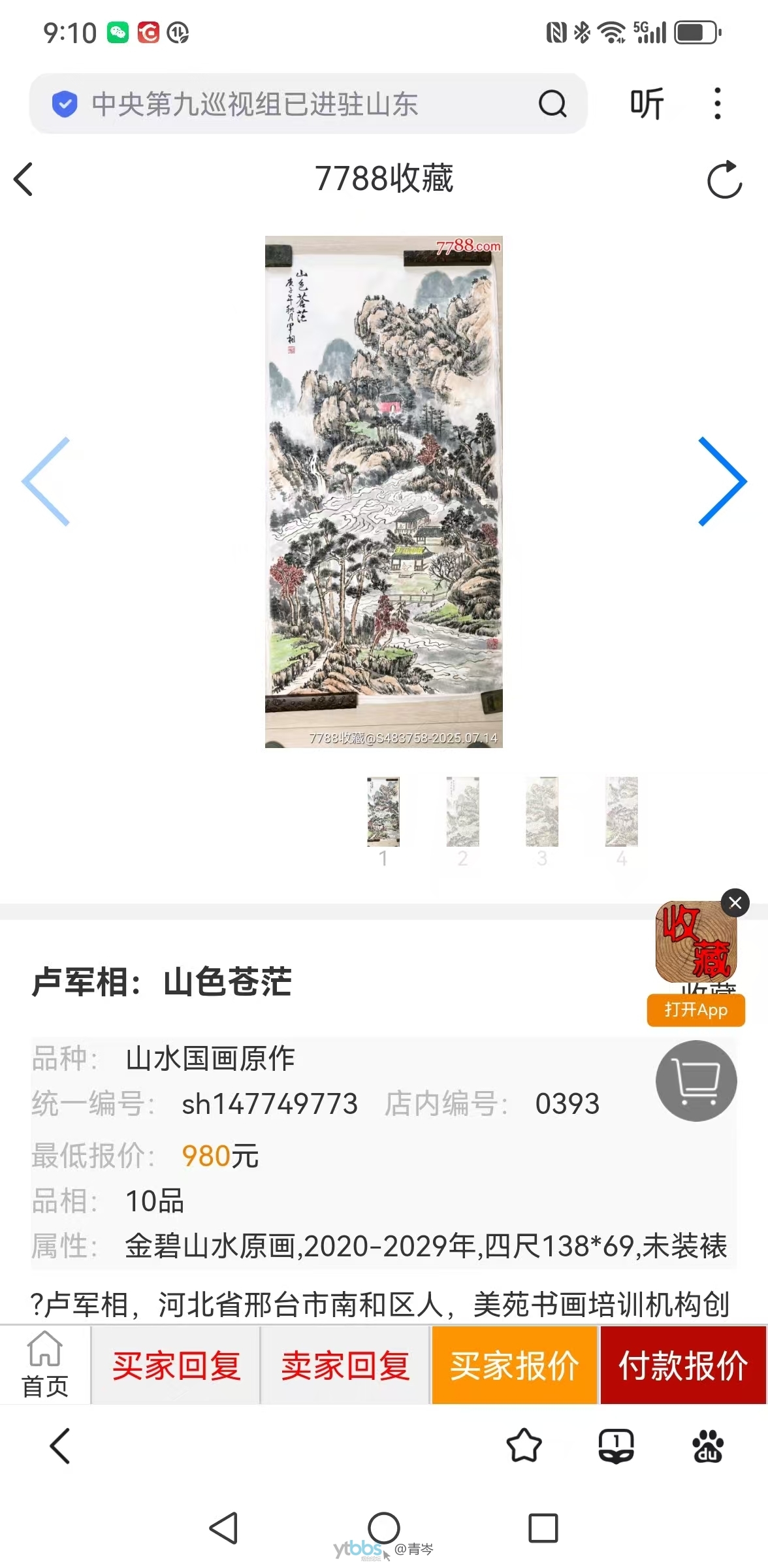768x1568 pixels.
Task: Select thumbnail number 3
Action: pos(542,812)
